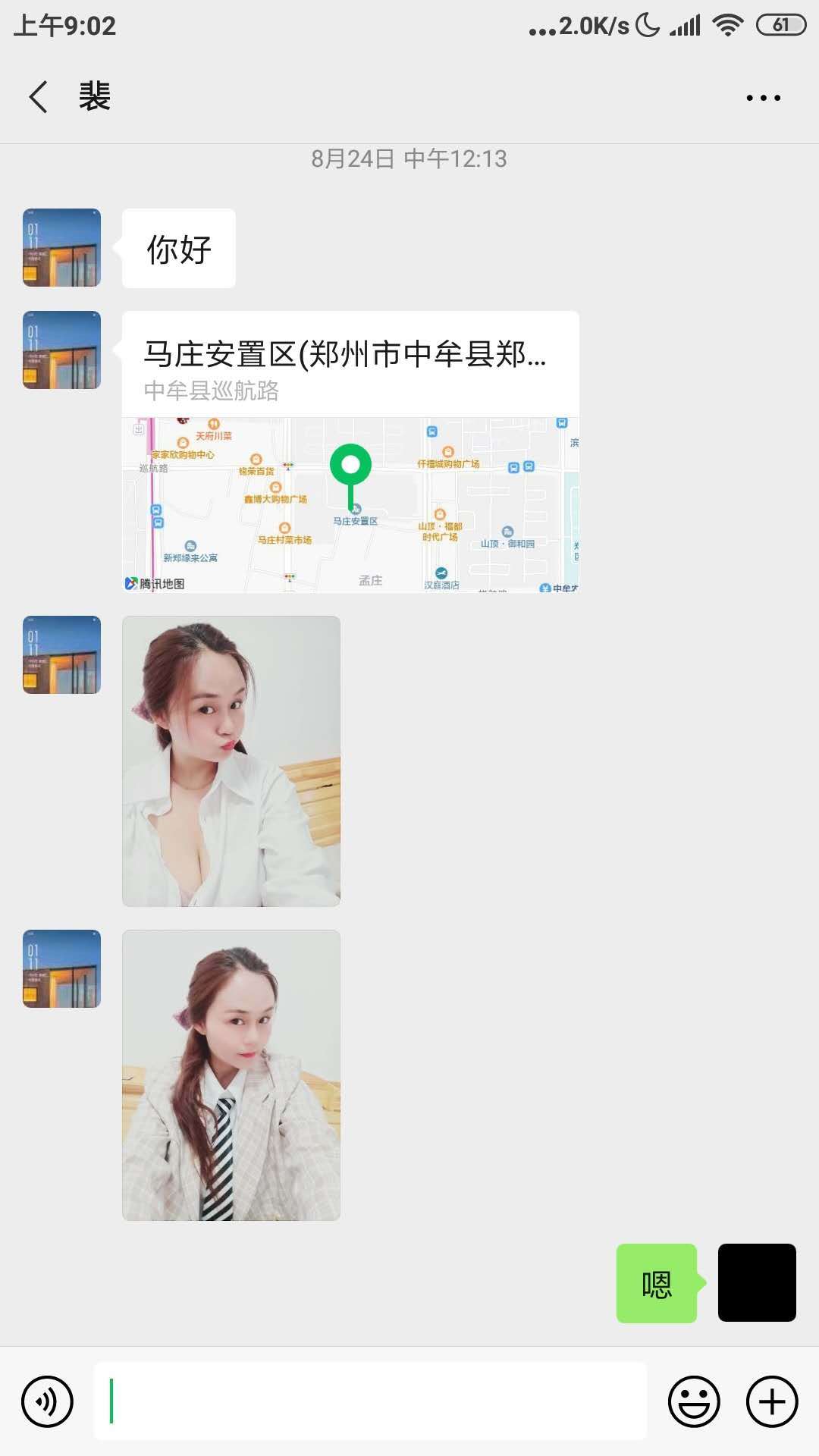Open the emoji sticker panel
This screenshot has height=1456, width=819.
pyautogui.click(x=693, y=1401)
